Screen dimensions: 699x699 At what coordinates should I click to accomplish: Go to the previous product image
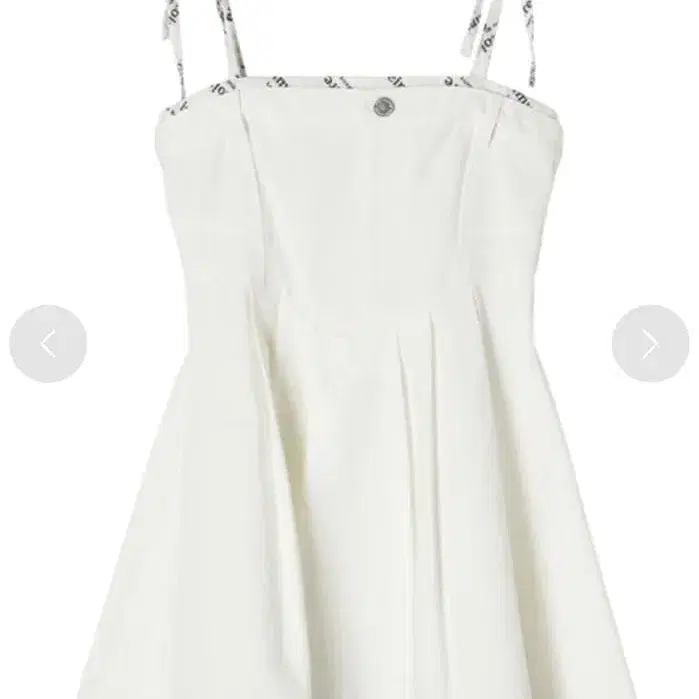coord(48,344)
